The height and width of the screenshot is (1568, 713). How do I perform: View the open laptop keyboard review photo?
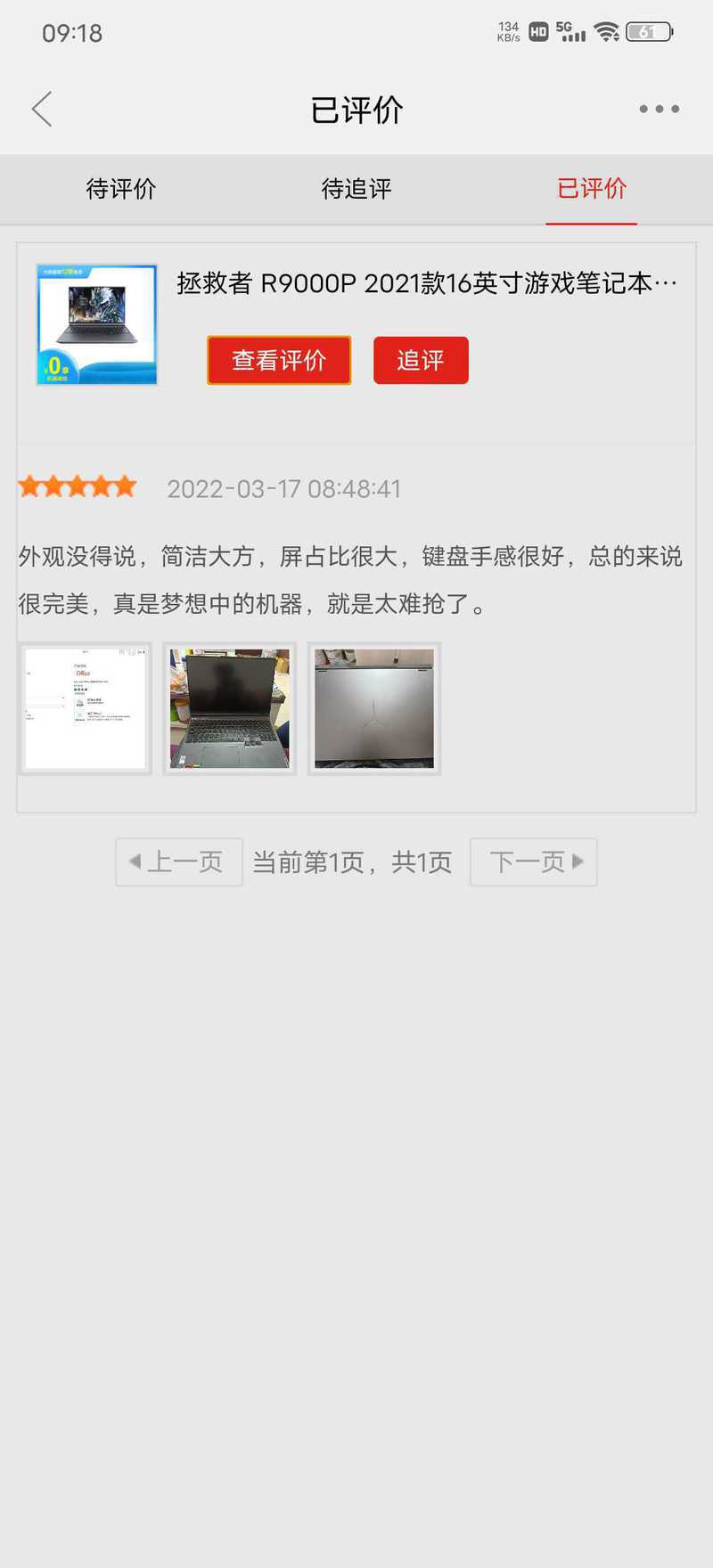pos(230,709)
